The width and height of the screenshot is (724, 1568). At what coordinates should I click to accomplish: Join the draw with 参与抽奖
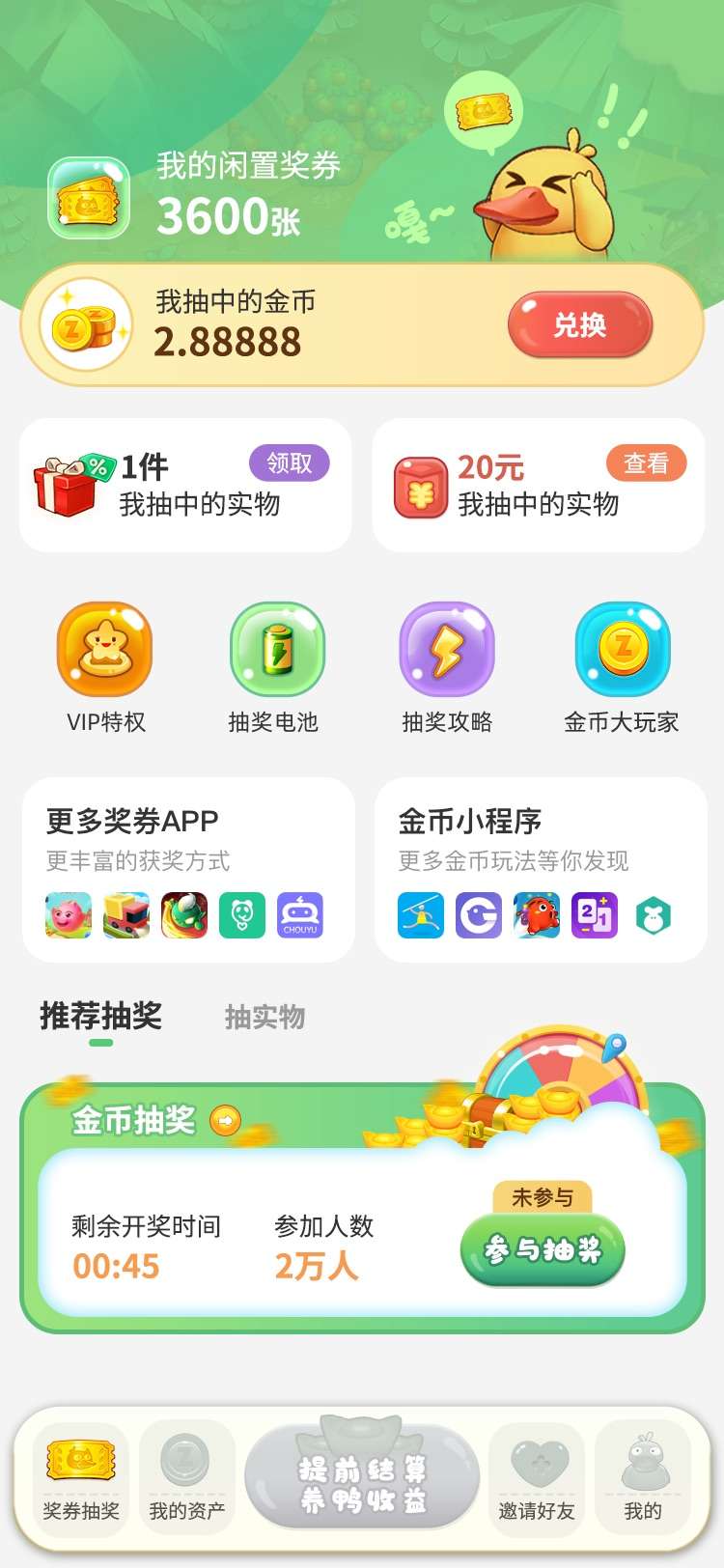pos(543,1250)
